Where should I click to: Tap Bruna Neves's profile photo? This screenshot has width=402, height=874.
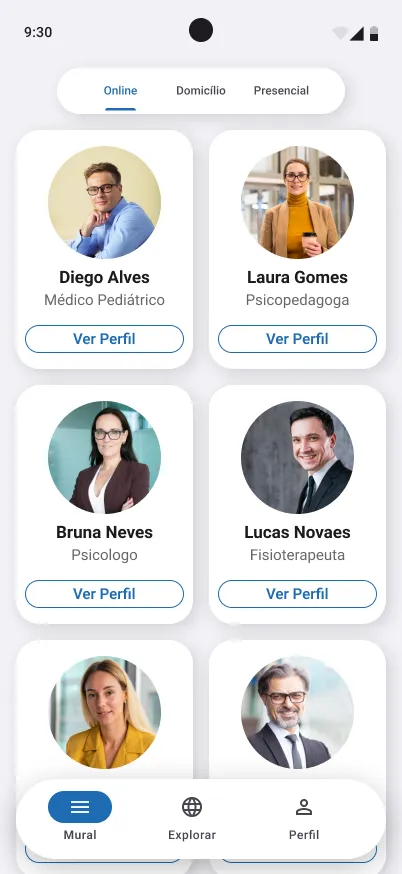pyautogui.click(x=104, y=457)
